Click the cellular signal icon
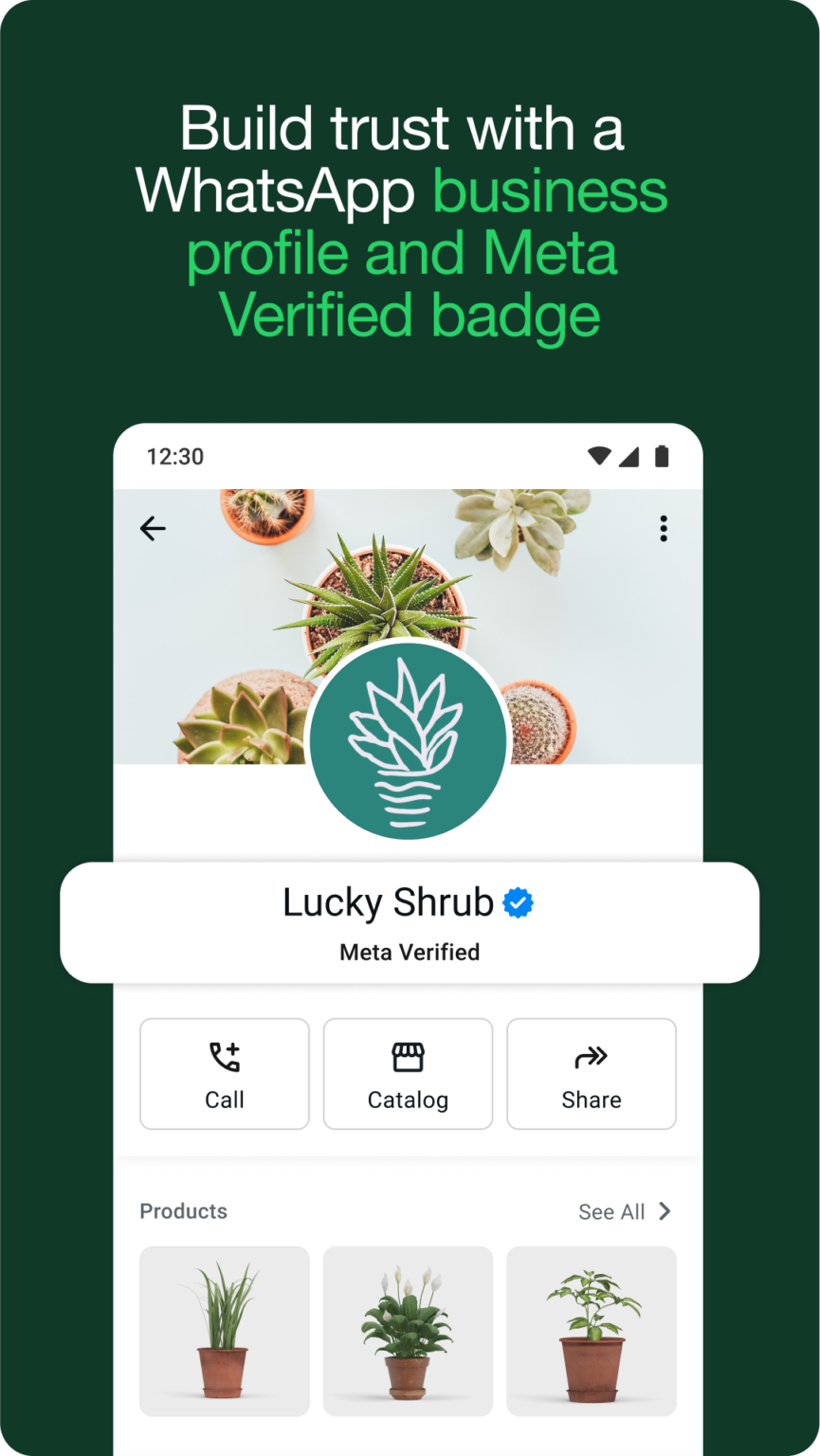The image size is (820, 1456). [629, 456]
